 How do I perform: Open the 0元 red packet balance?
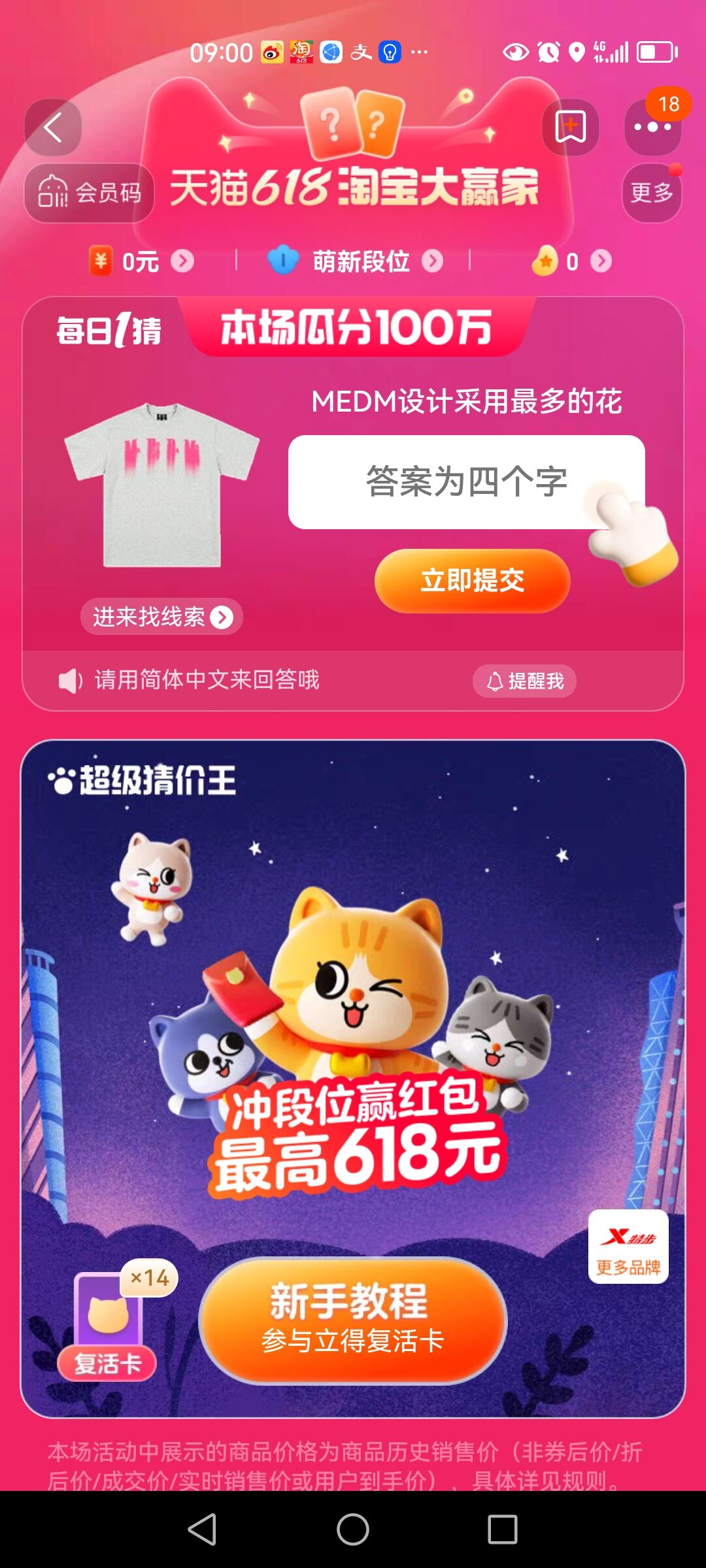click(x=141, y=261)
